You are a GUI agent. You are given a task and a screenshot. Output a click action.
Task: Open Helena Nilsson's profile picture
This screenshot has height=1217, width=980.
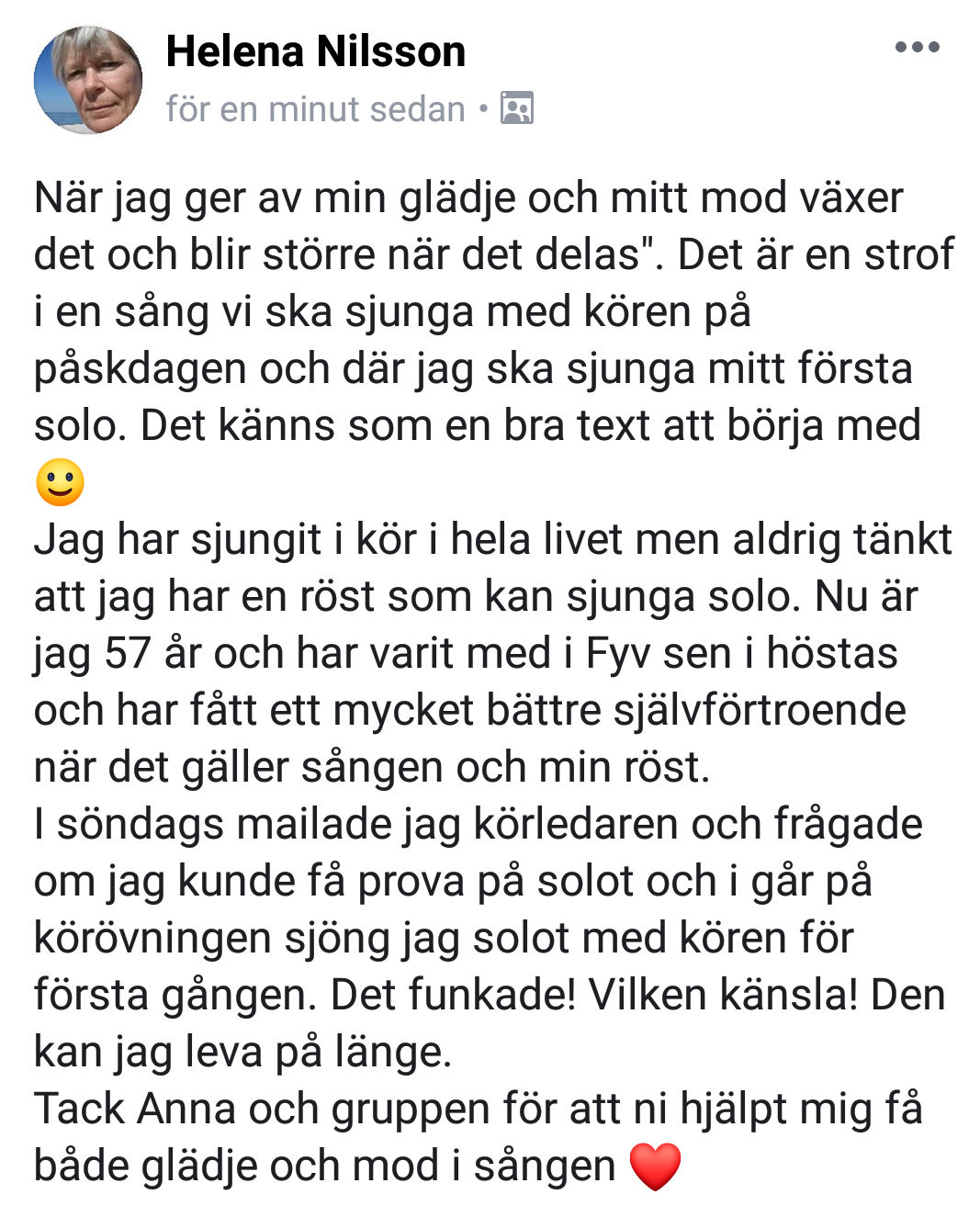click(x=88, y=79)
